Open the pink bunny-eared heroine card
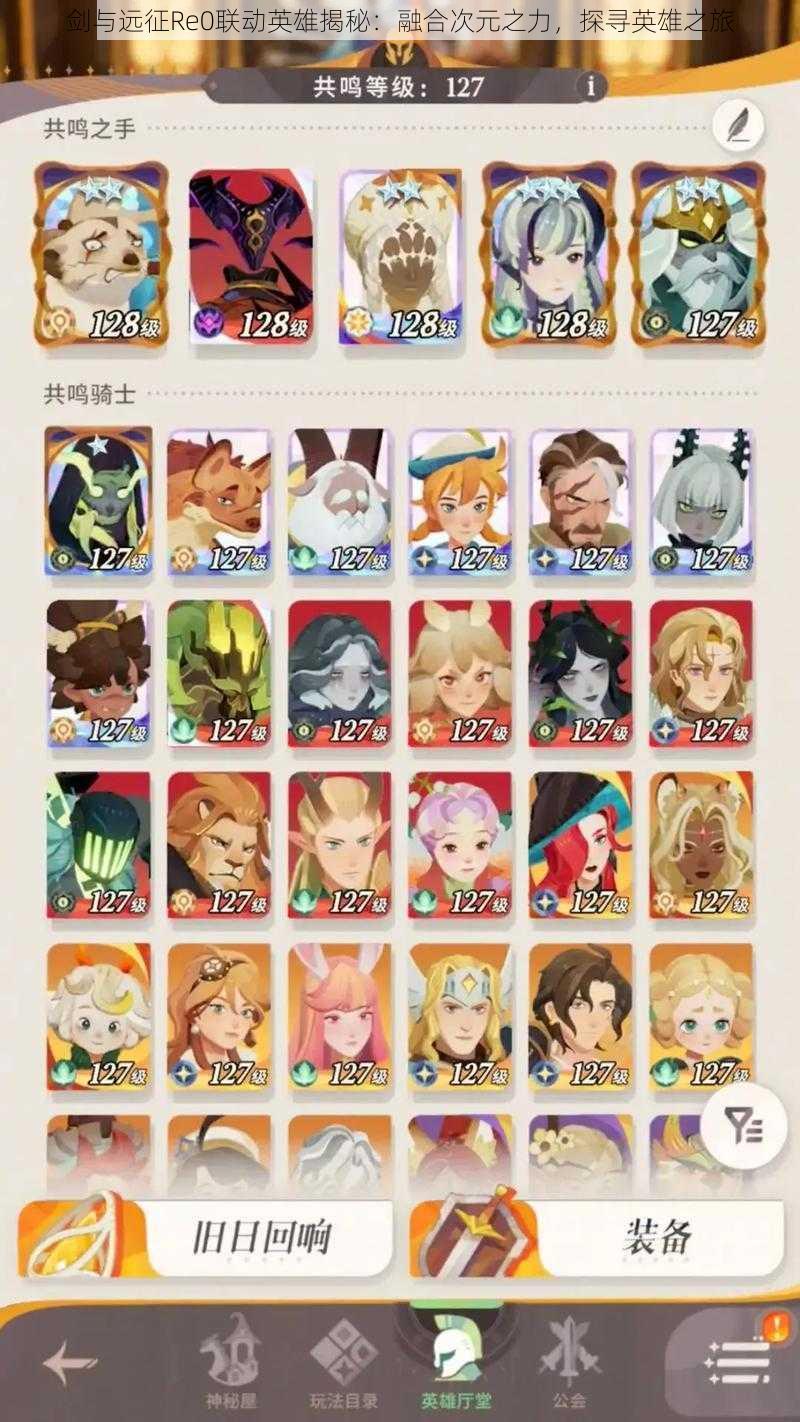Image resolution: width=800 pixels, height=1422 pixels. [340, 1017]
